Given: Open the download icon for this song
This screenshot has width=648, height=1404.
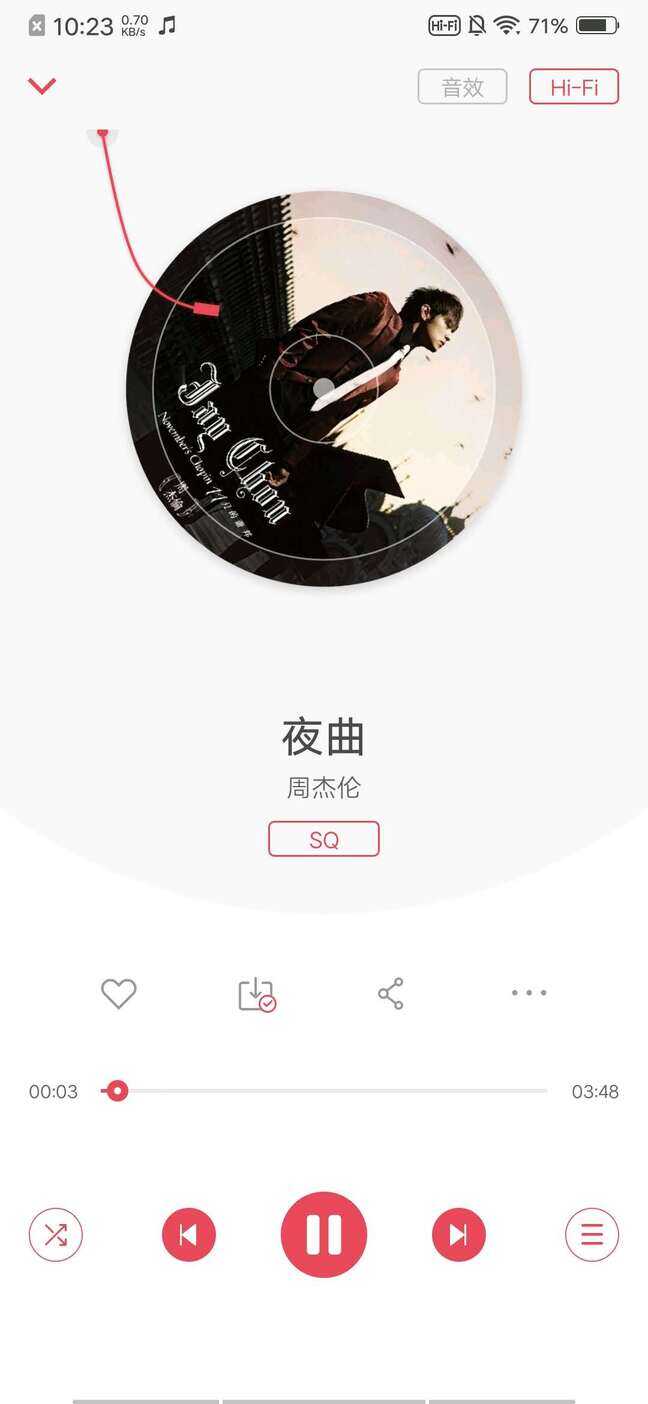Looking at the screenshot, I should point(256,994).
